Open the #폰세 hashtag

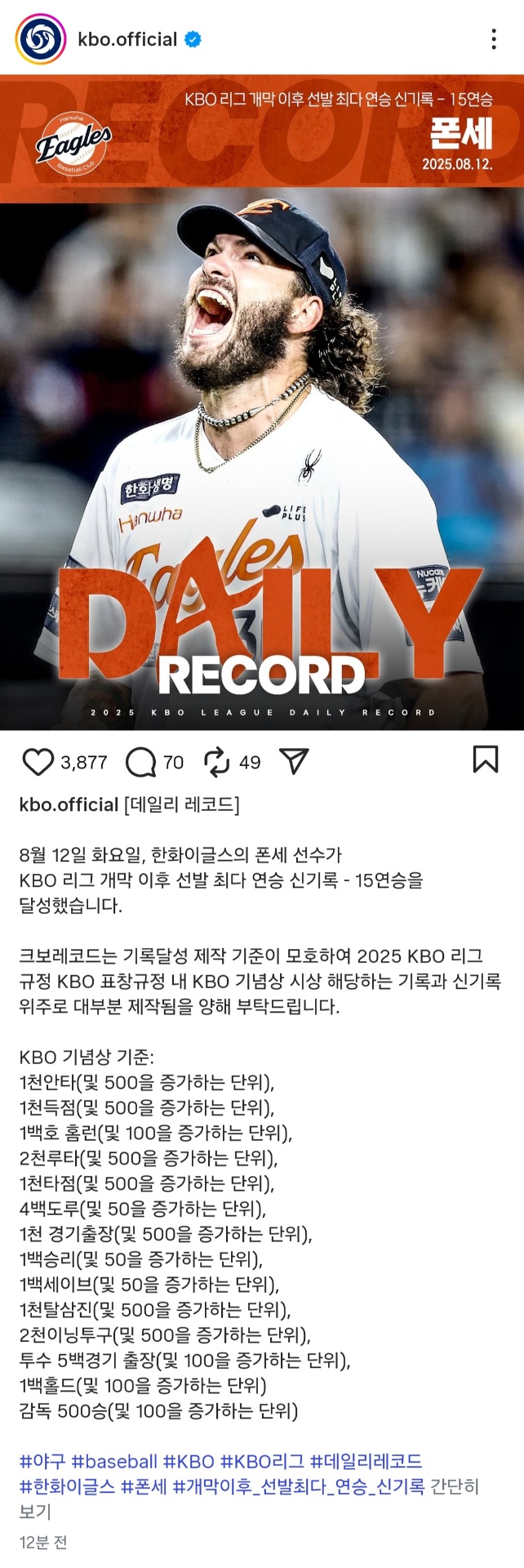(144, 1486)
